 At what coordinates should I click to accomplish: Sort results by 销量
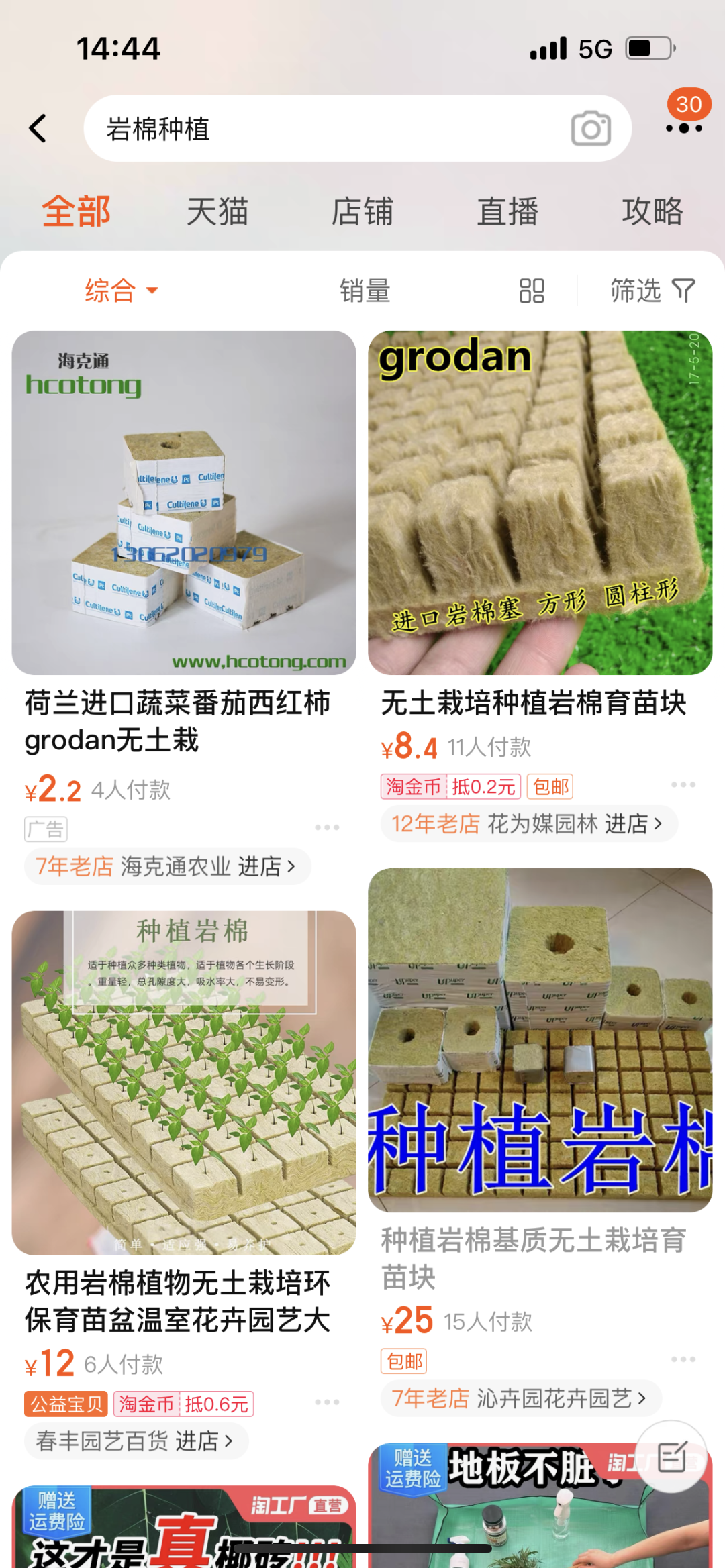coord(365,291)
